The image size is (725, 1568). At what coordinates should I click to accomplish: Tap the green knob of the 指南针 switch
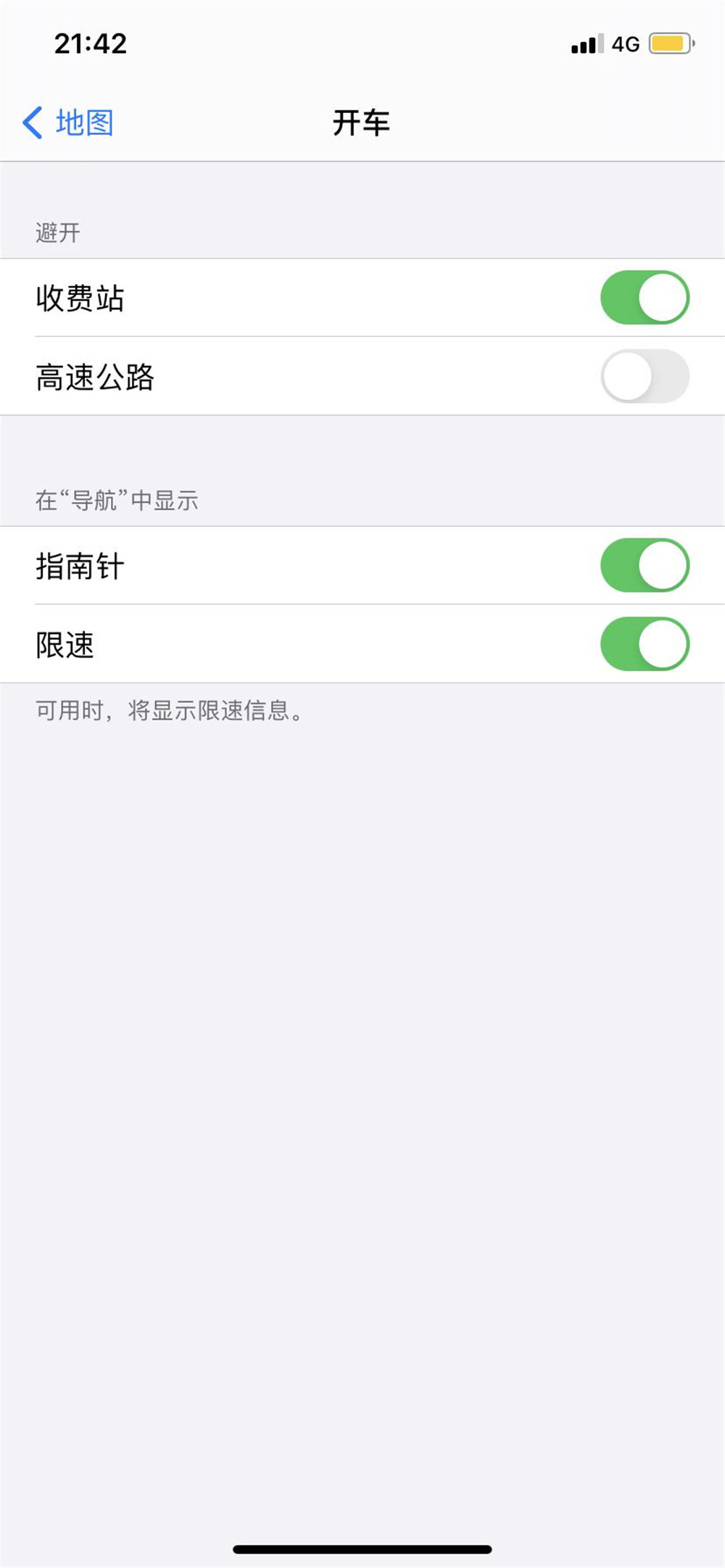click(662, 566)
